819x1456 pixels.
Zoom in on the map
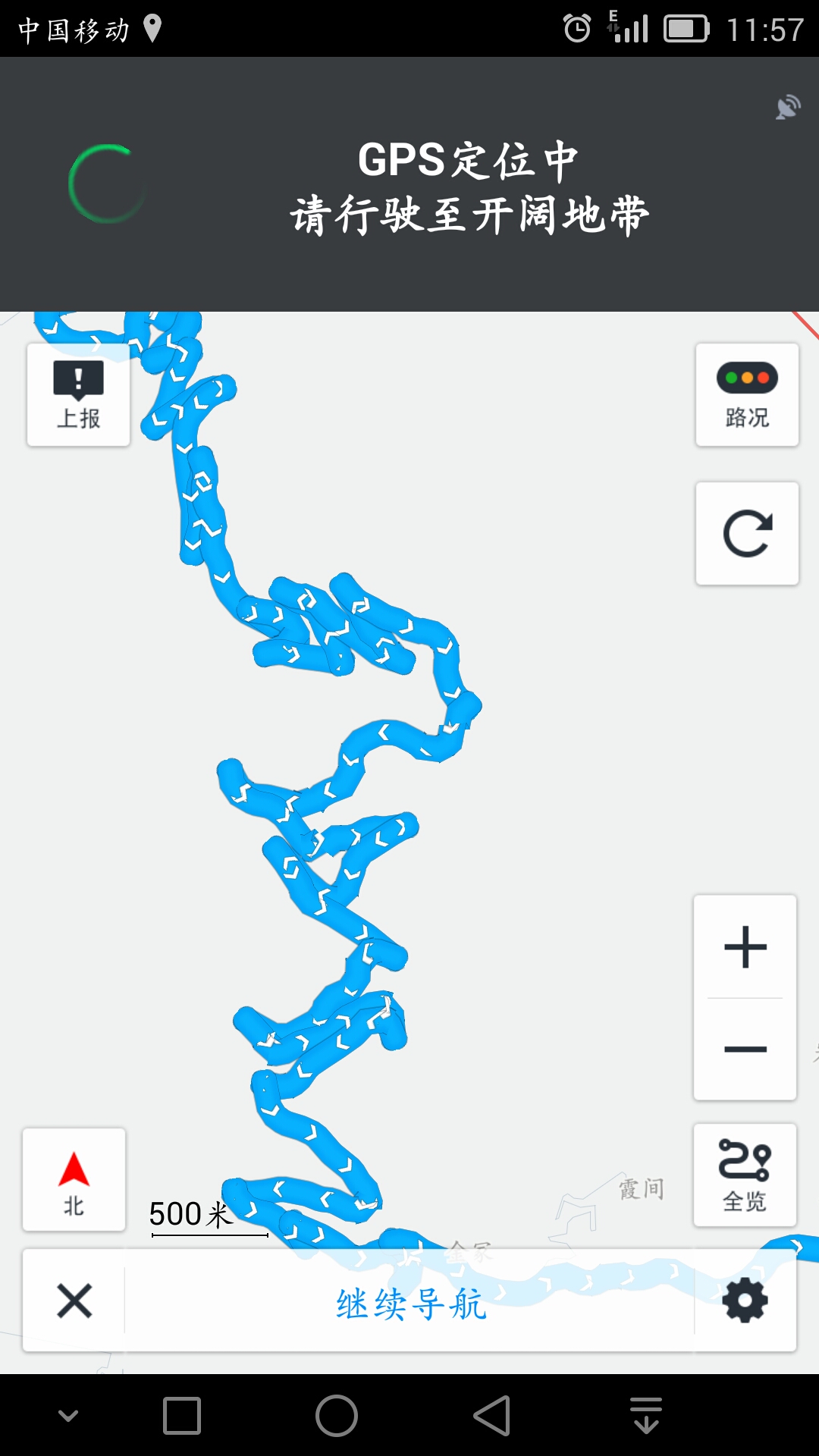pyautogui.click(x=745, y=947)
